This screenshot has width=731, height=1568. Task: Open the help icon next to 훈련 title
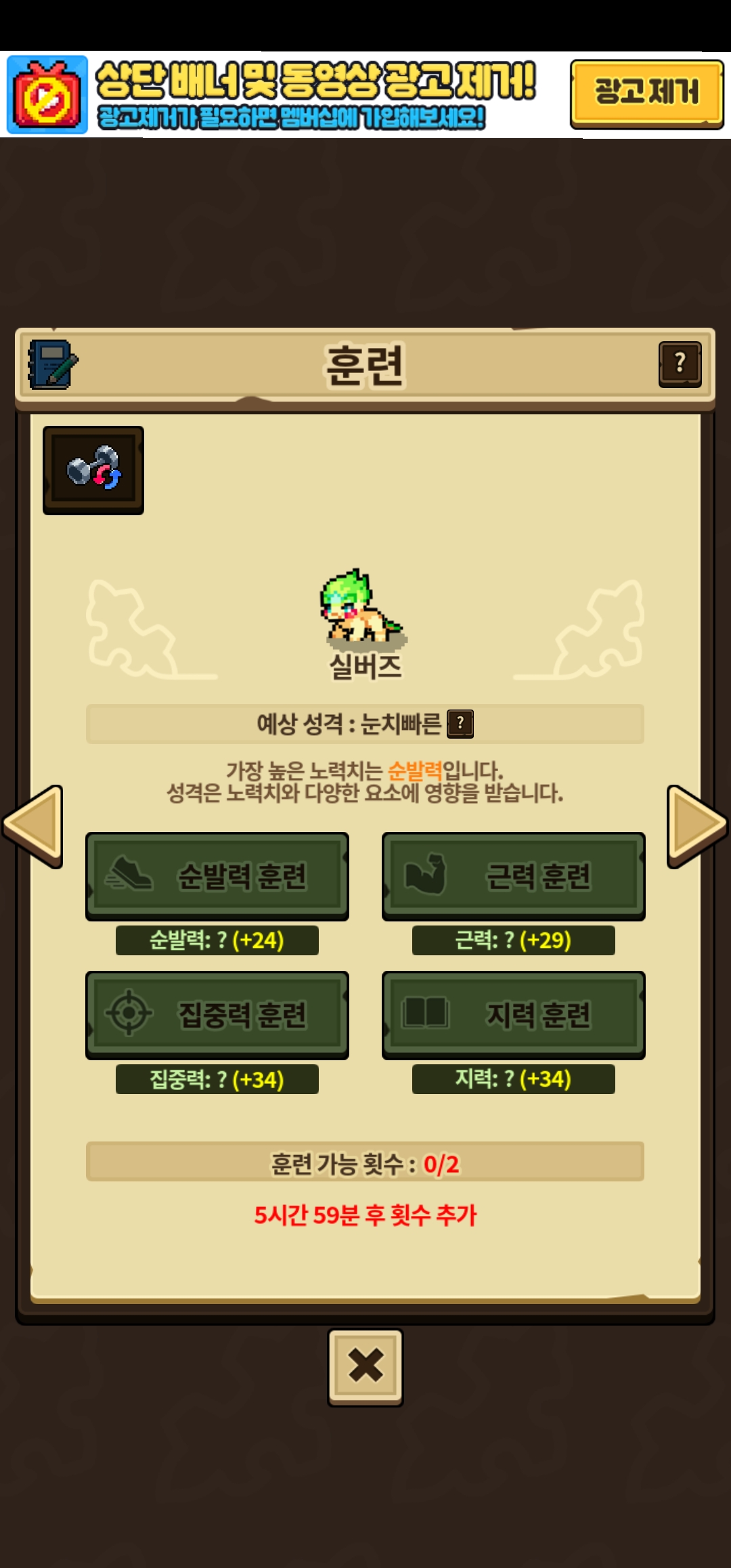pyautogui.click(x=680, y=364)
